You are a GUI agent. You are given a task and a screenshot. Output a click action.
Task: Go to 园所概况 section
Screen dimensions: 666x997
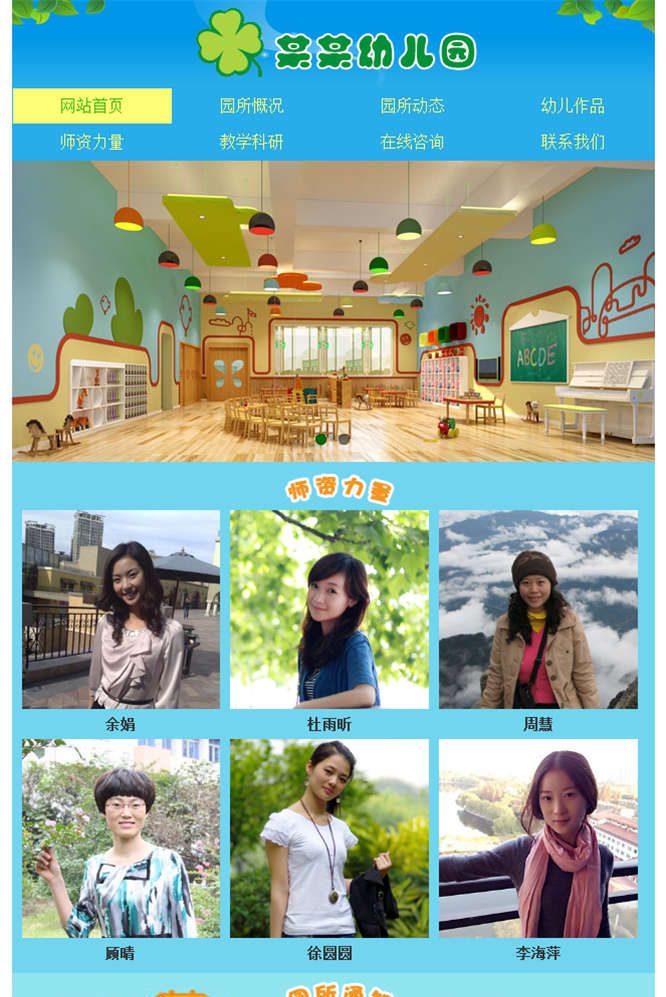[251, 106]
